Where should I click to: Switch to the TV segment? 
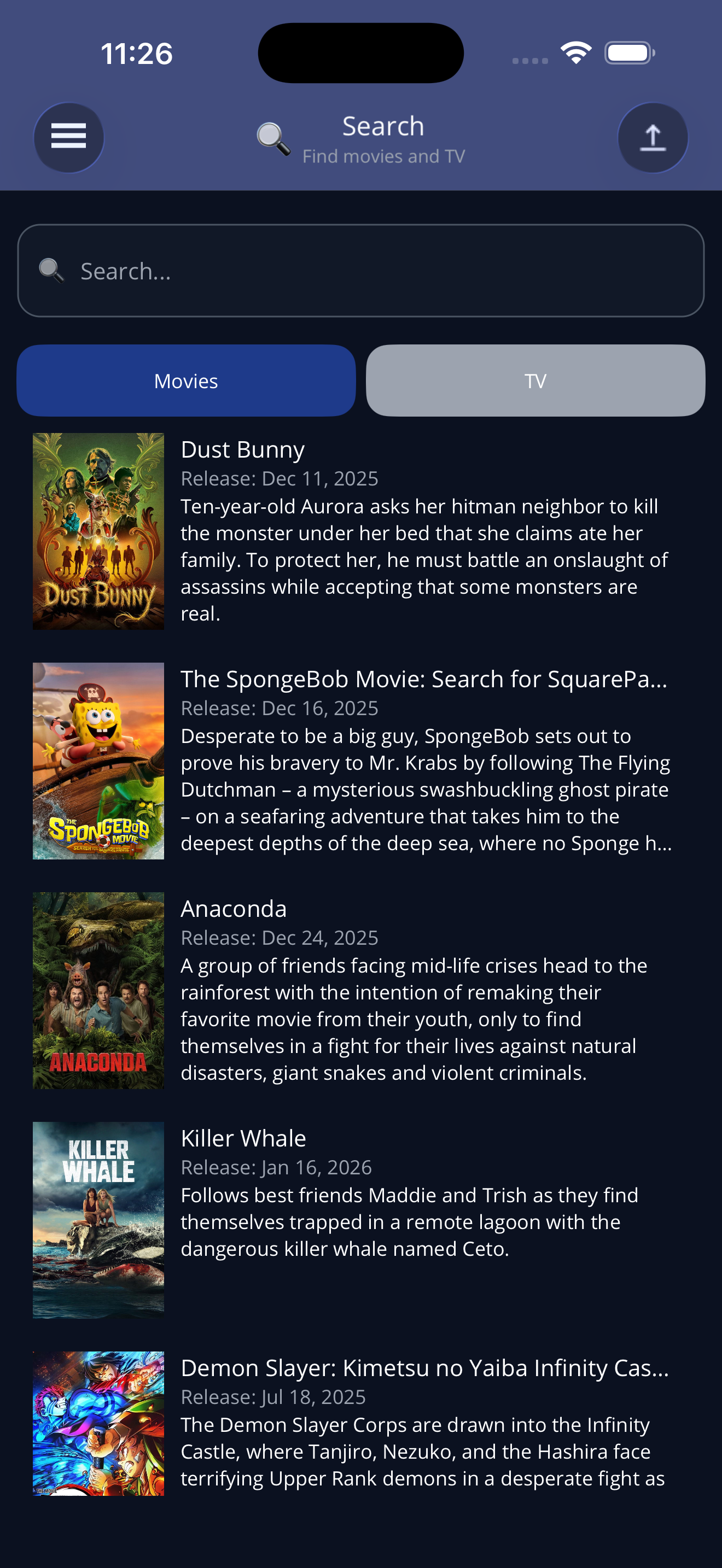pos(535,381)
